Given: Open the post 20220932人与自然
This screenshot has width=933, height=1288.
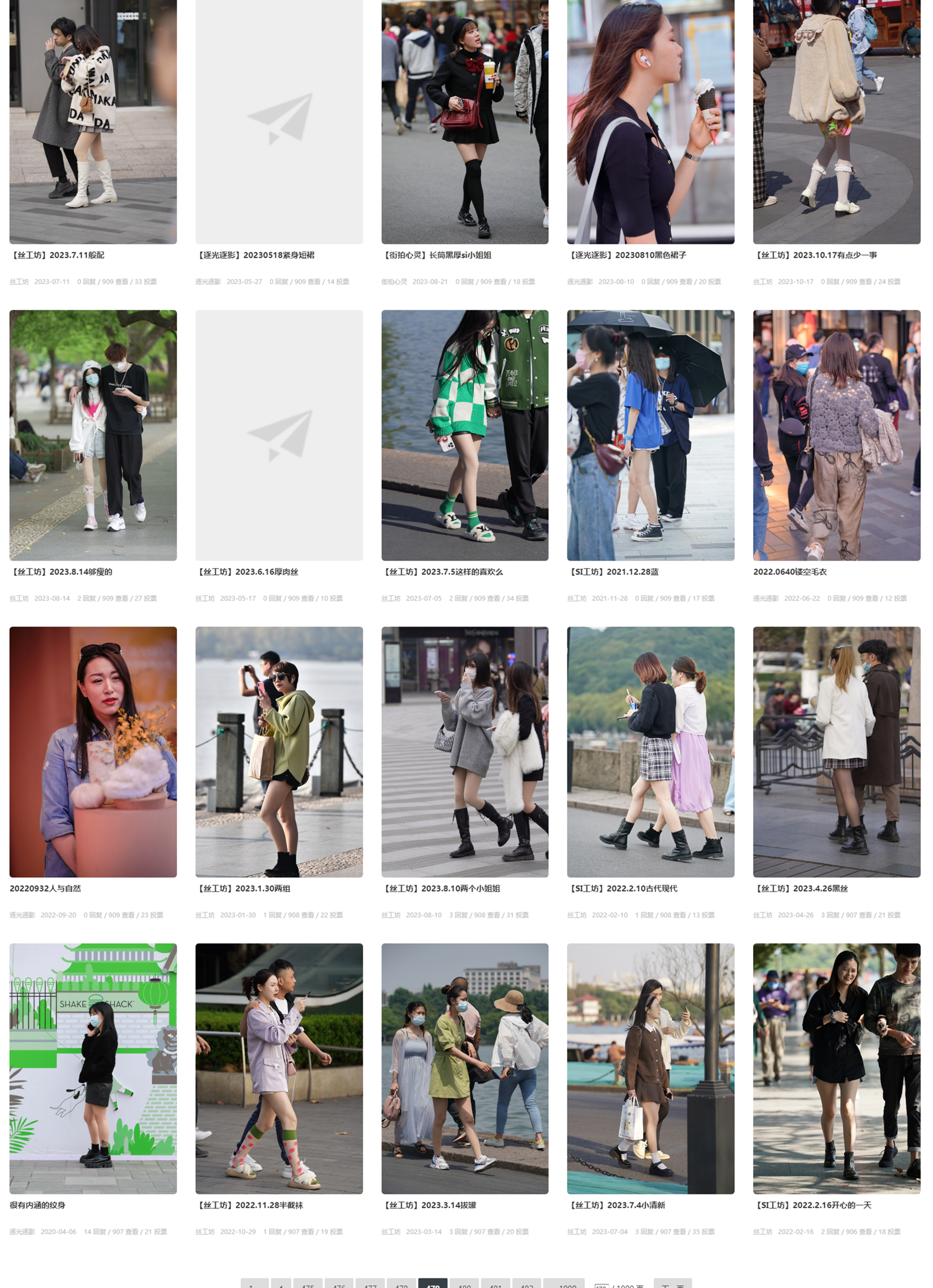Looking at the screenshot, I should click(x=45, y=888).
